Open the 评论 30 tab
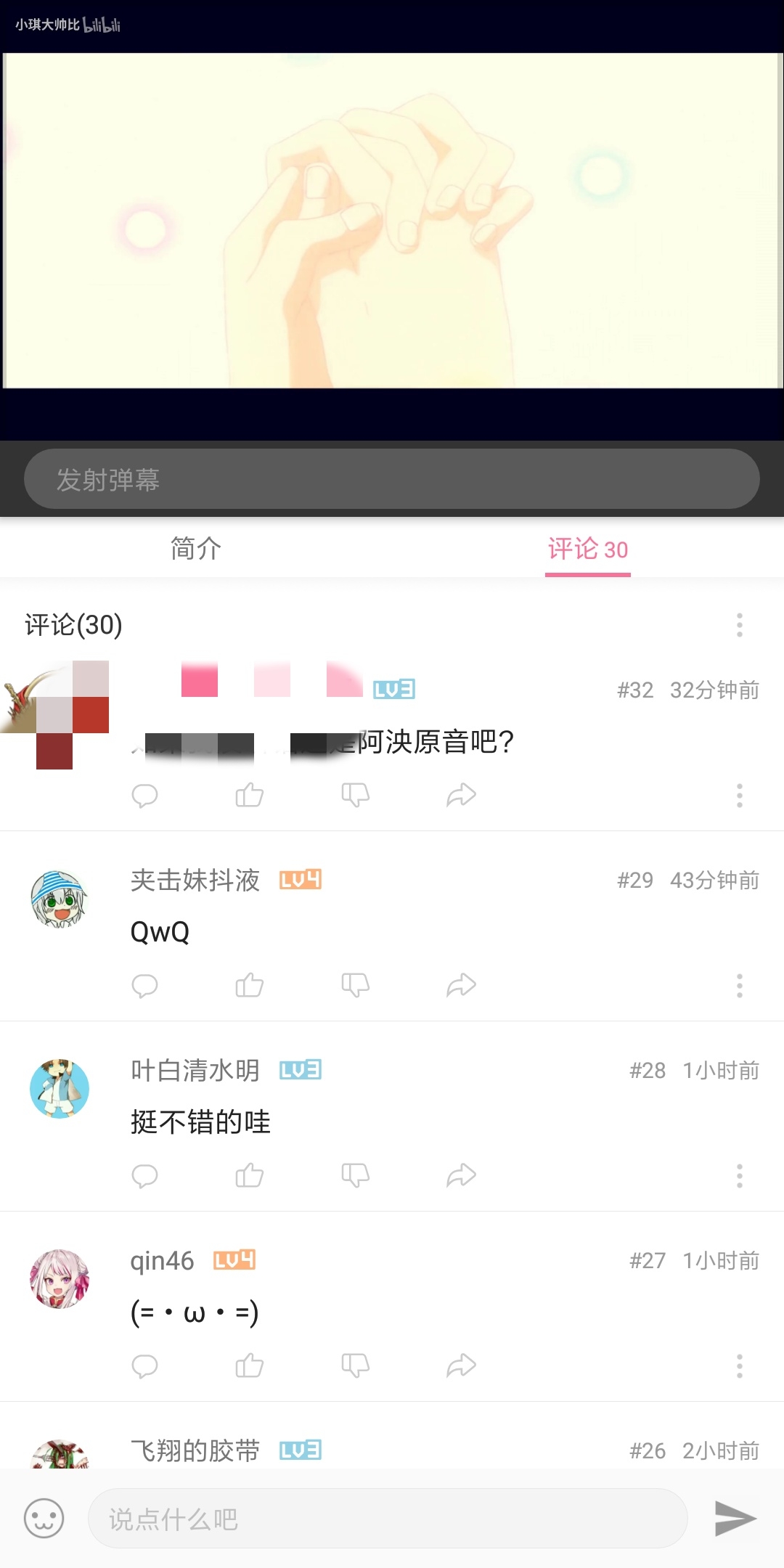 (x=587, y=550)
